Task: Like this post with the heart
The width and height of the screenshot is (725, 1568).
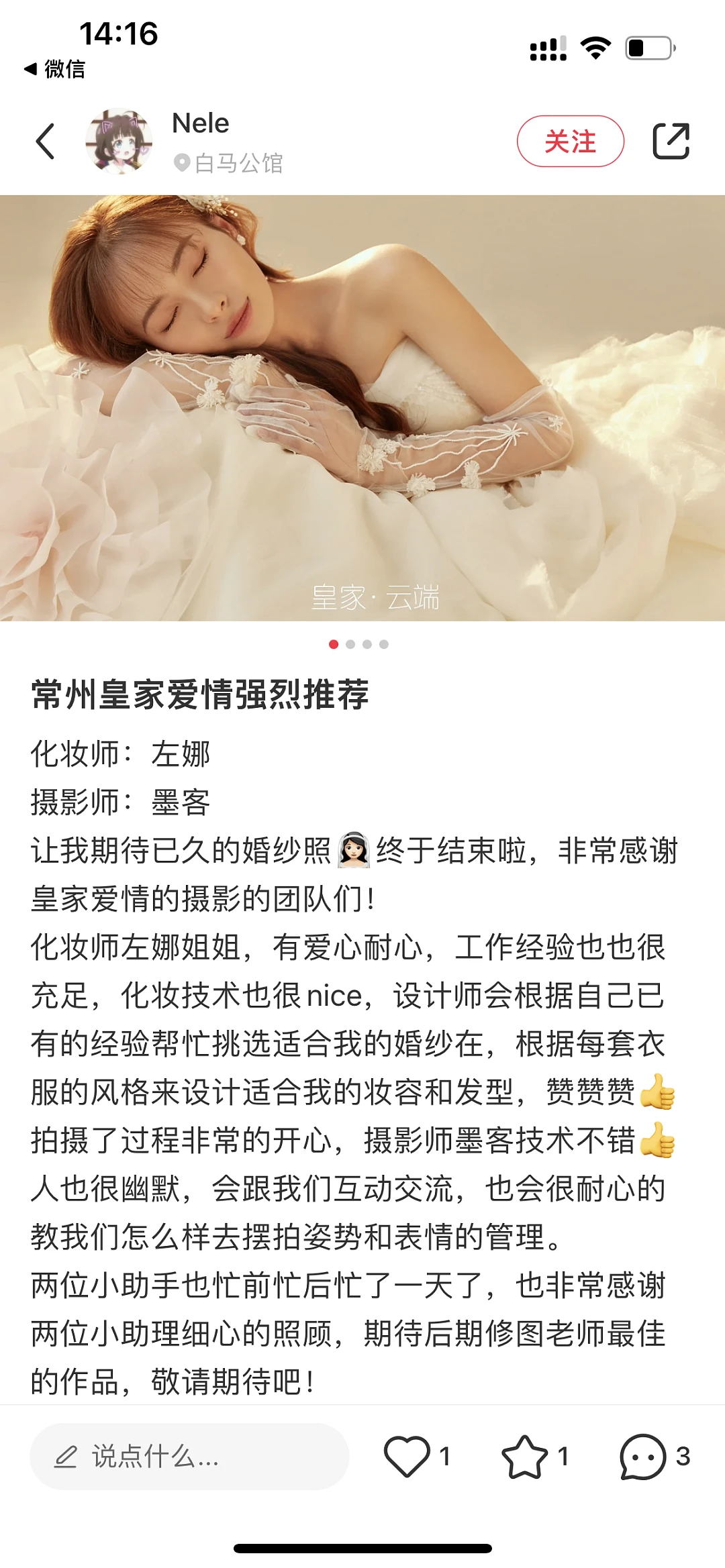Action: click(x=407, y=1457)
